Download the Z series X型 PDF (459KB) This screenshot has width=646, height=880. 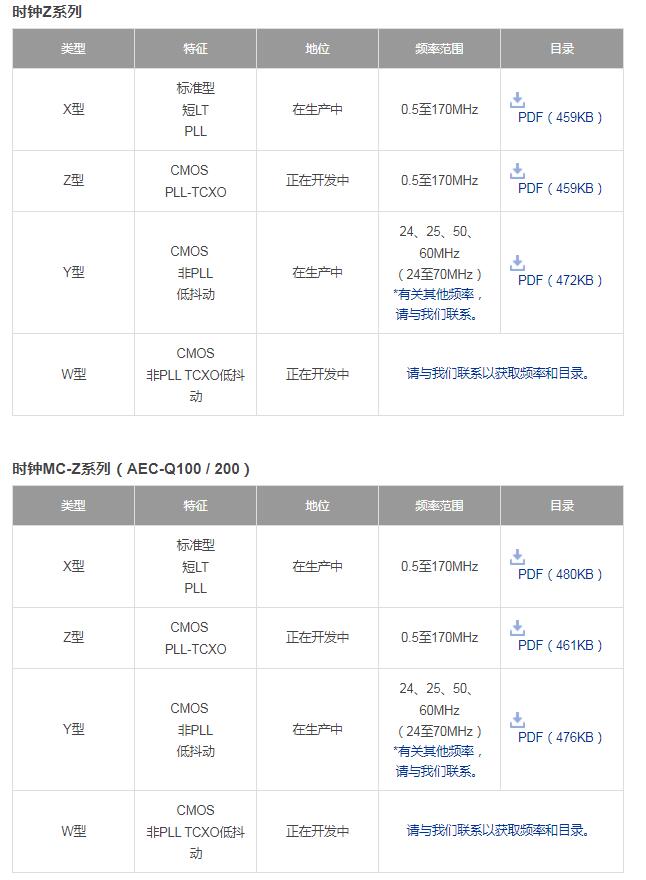(559, 117)
